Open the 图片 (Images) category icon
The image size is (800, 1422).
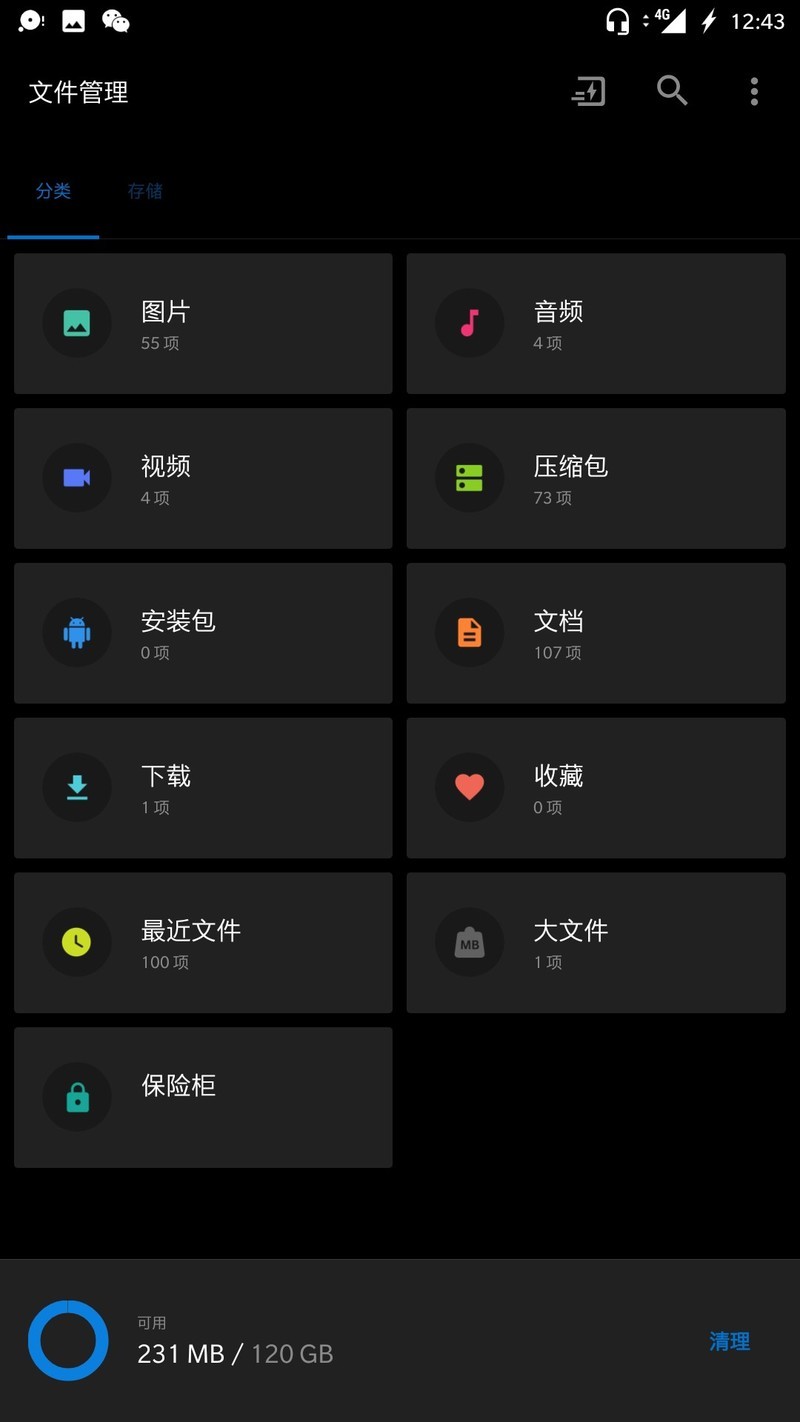[77, 323]
